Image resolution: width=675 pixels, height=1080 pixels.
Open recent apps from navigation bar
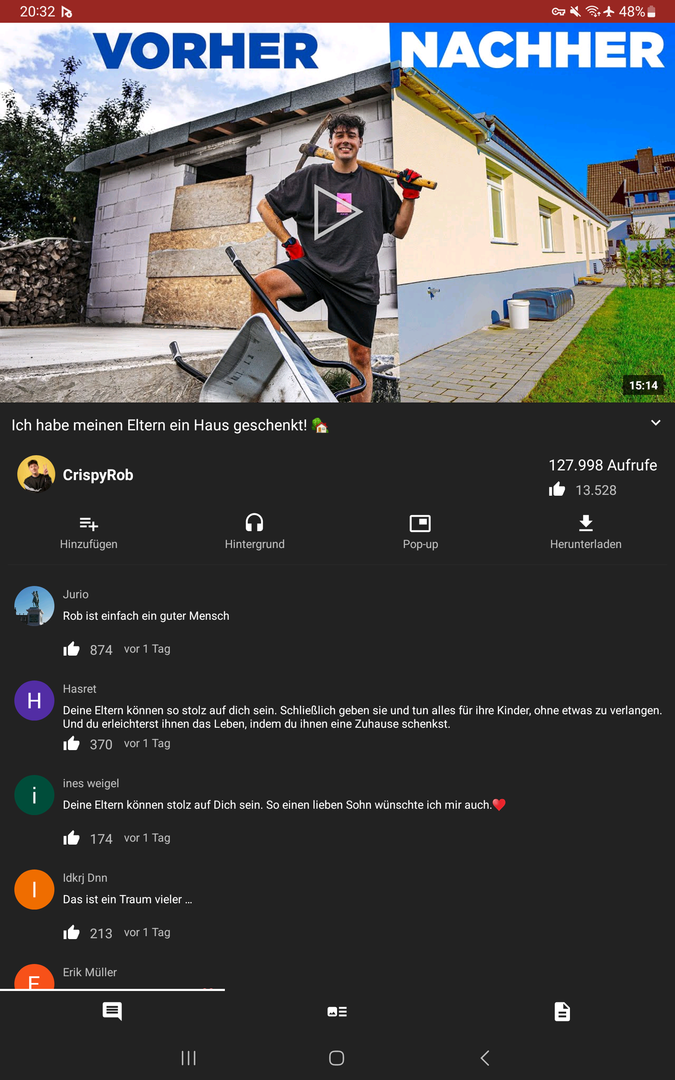[188, 1058]
